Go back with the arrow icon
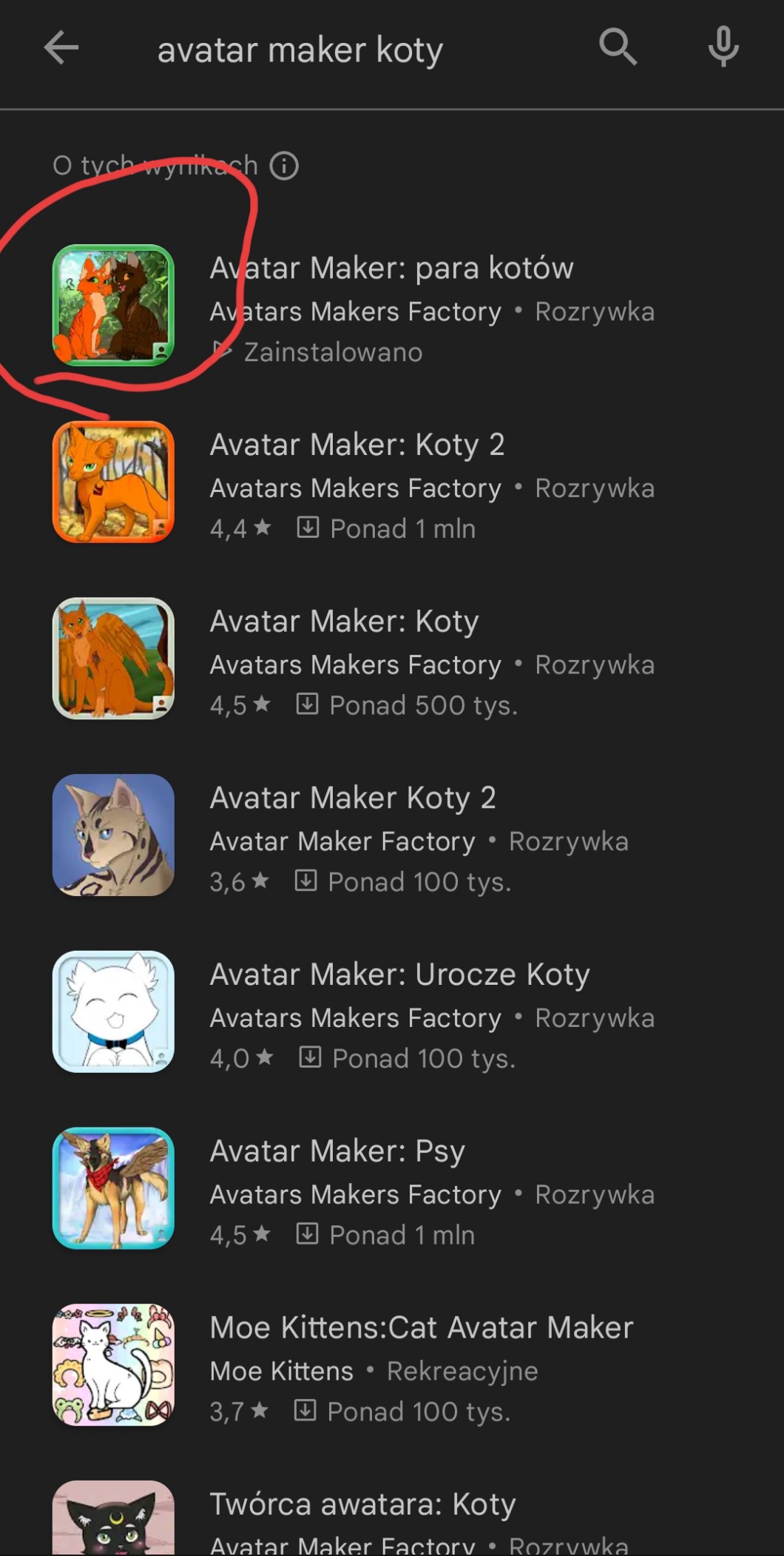Viewport: 784px width, 1556px height. pyautogui.click(x=61, y=49)
